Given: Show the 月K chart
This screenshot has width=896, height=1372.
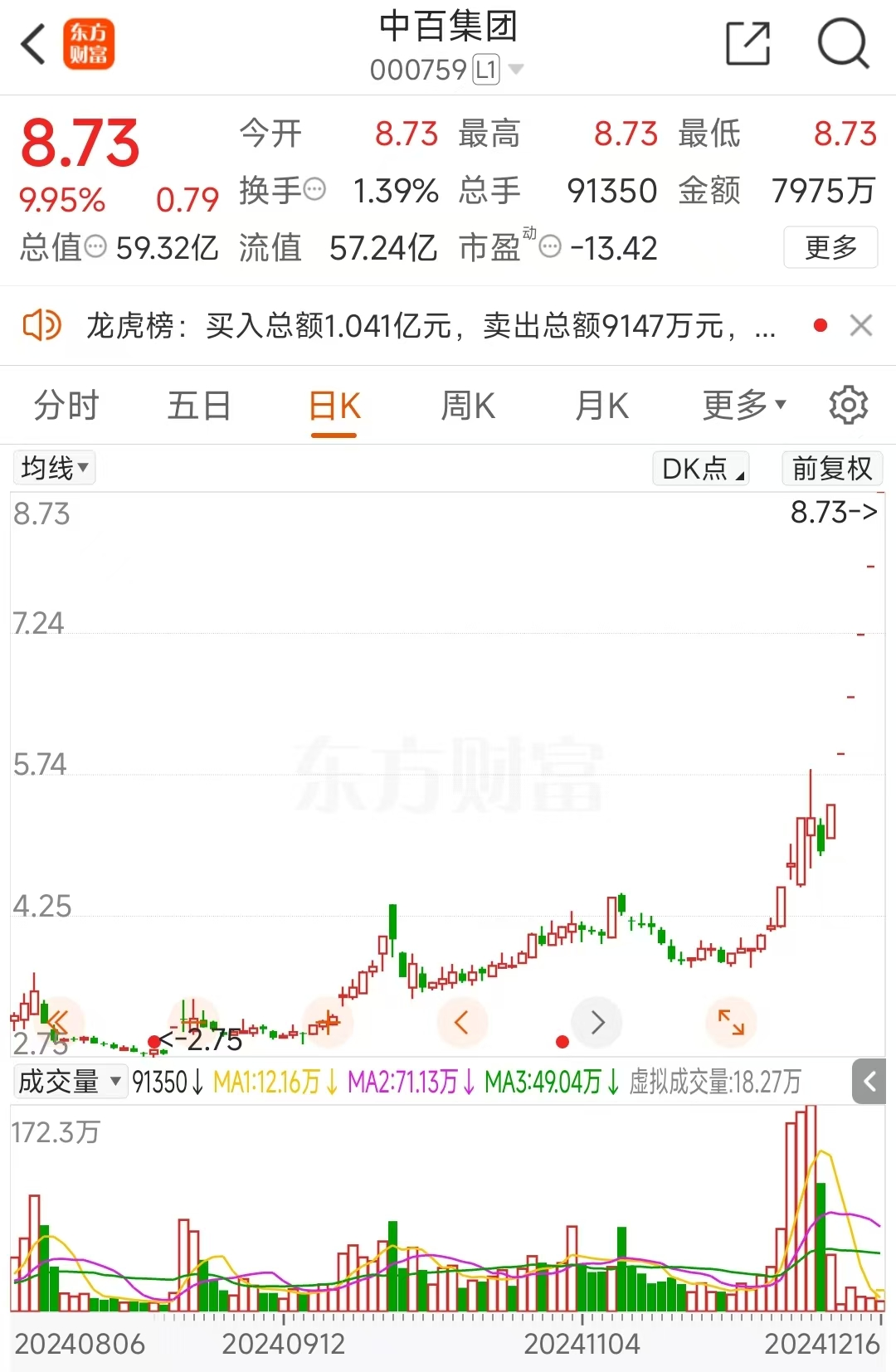Looking at the screenshot, I should tap(602, 406).
